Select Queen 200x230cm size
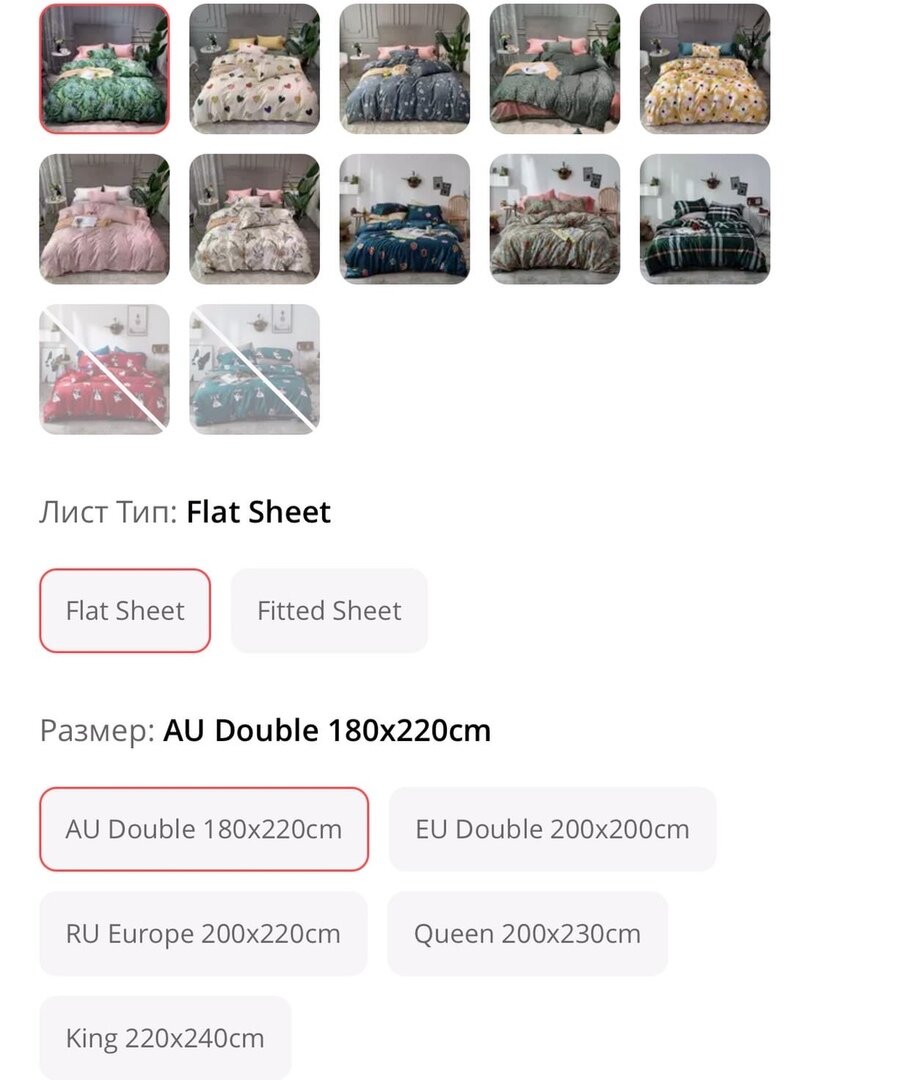 tap(527, 934)
